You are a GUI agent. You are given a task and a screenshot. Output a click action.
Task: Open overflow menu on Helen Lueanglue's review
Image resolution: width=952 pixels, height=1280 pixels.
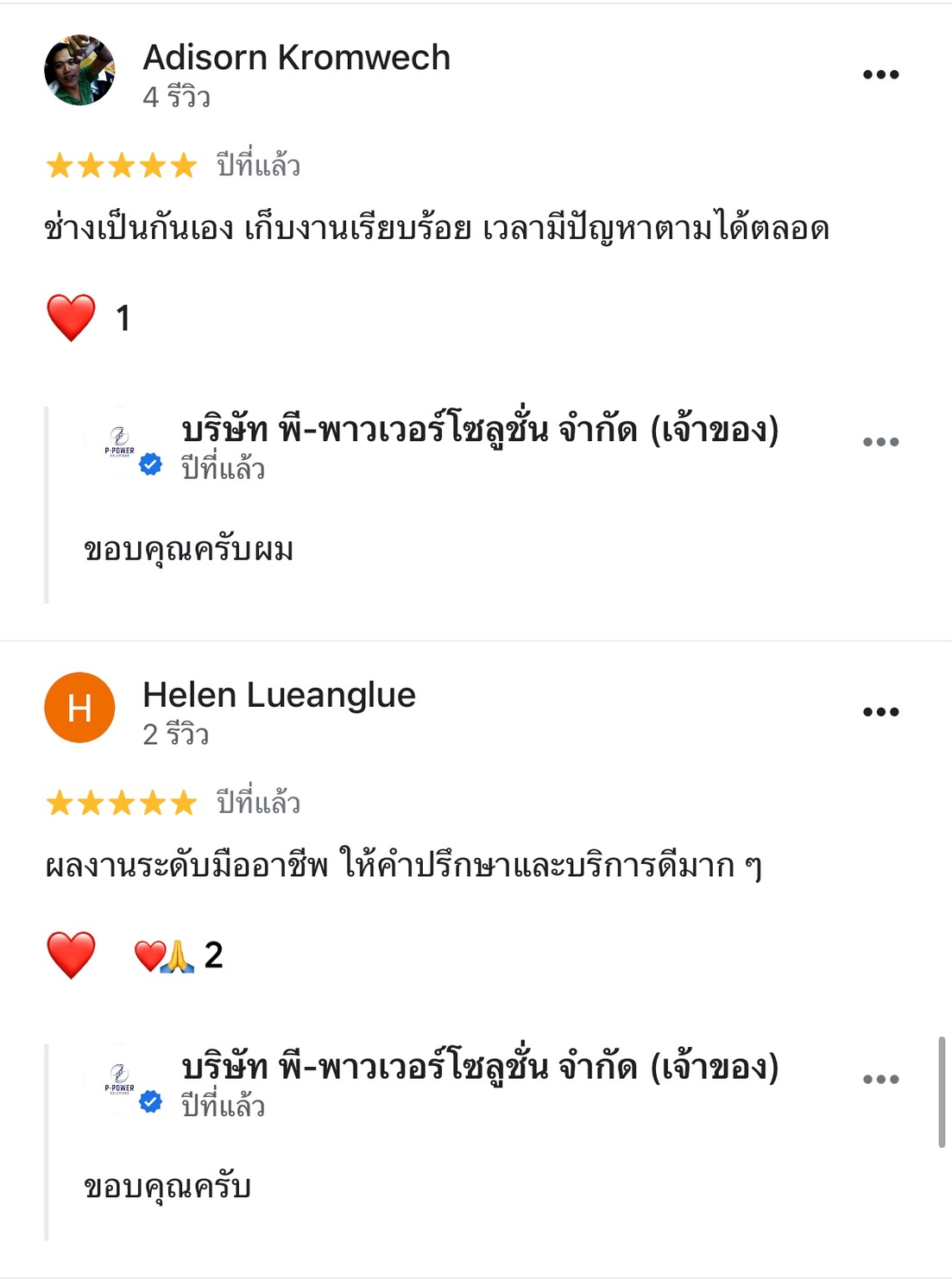pyautogui.click(x=880, y=712)
